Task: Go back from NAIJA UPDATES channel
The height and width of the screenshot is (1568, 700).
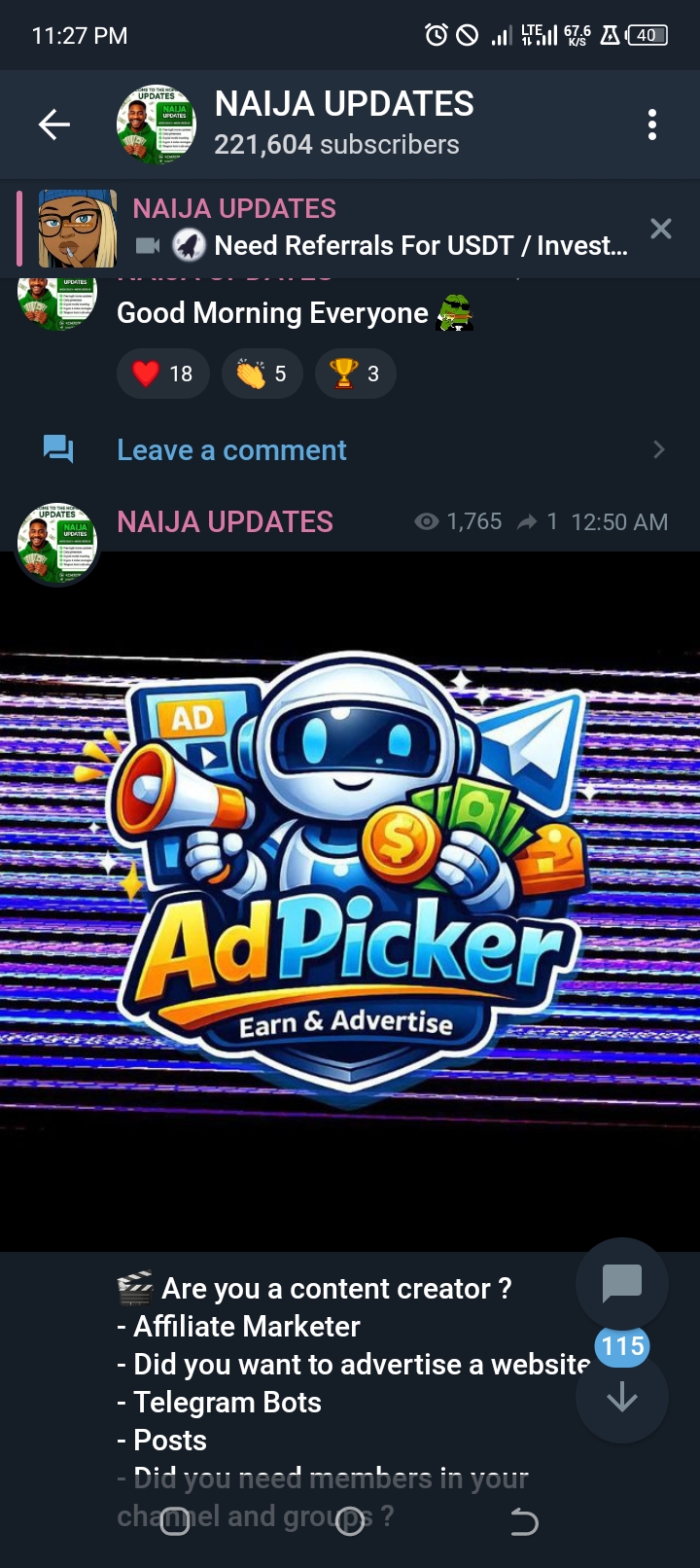Action: [x=54, y=125]
